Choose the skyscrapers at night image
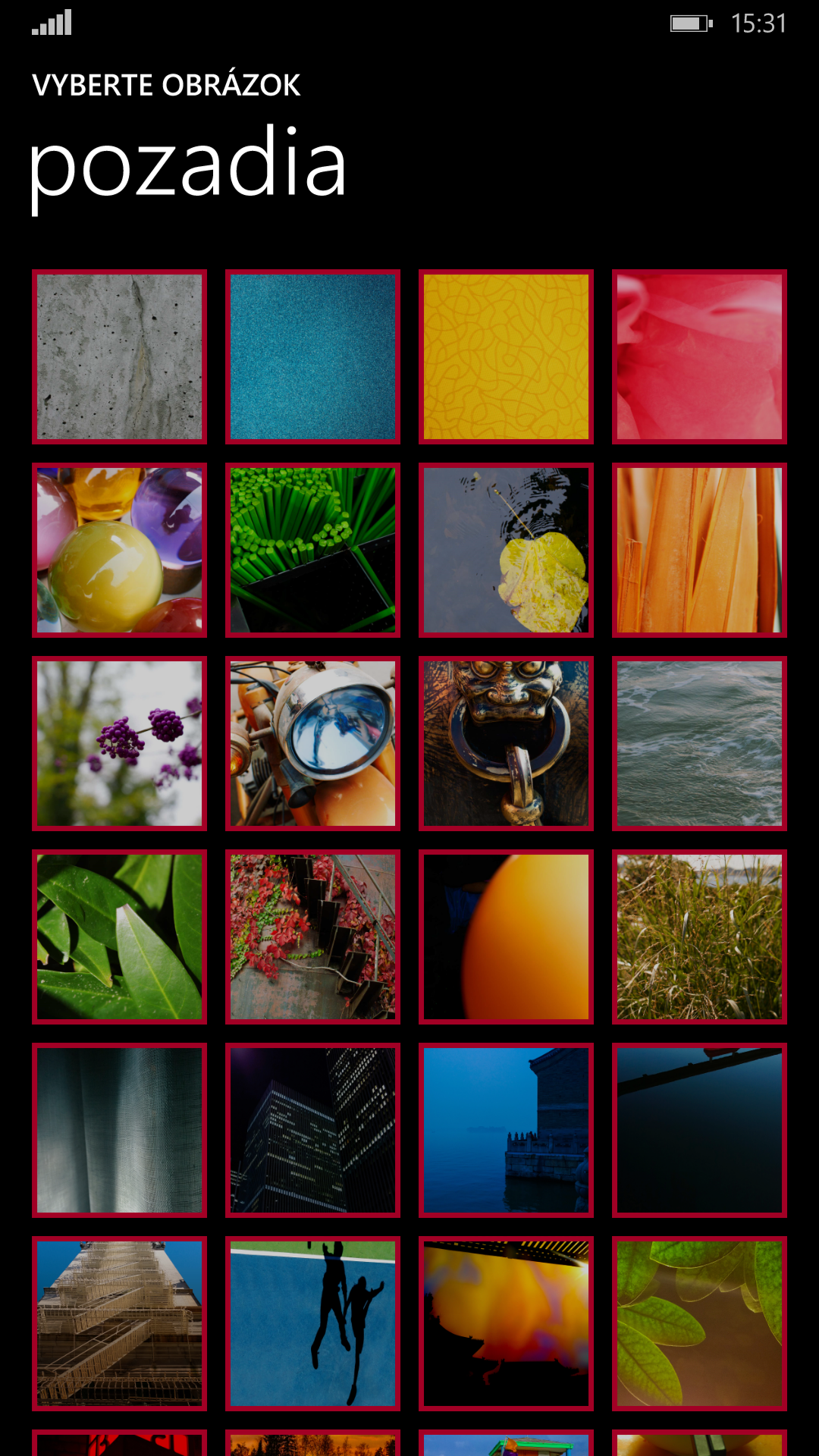The width and height of the screenshot is (819, 1456). tap(312, 1130)
